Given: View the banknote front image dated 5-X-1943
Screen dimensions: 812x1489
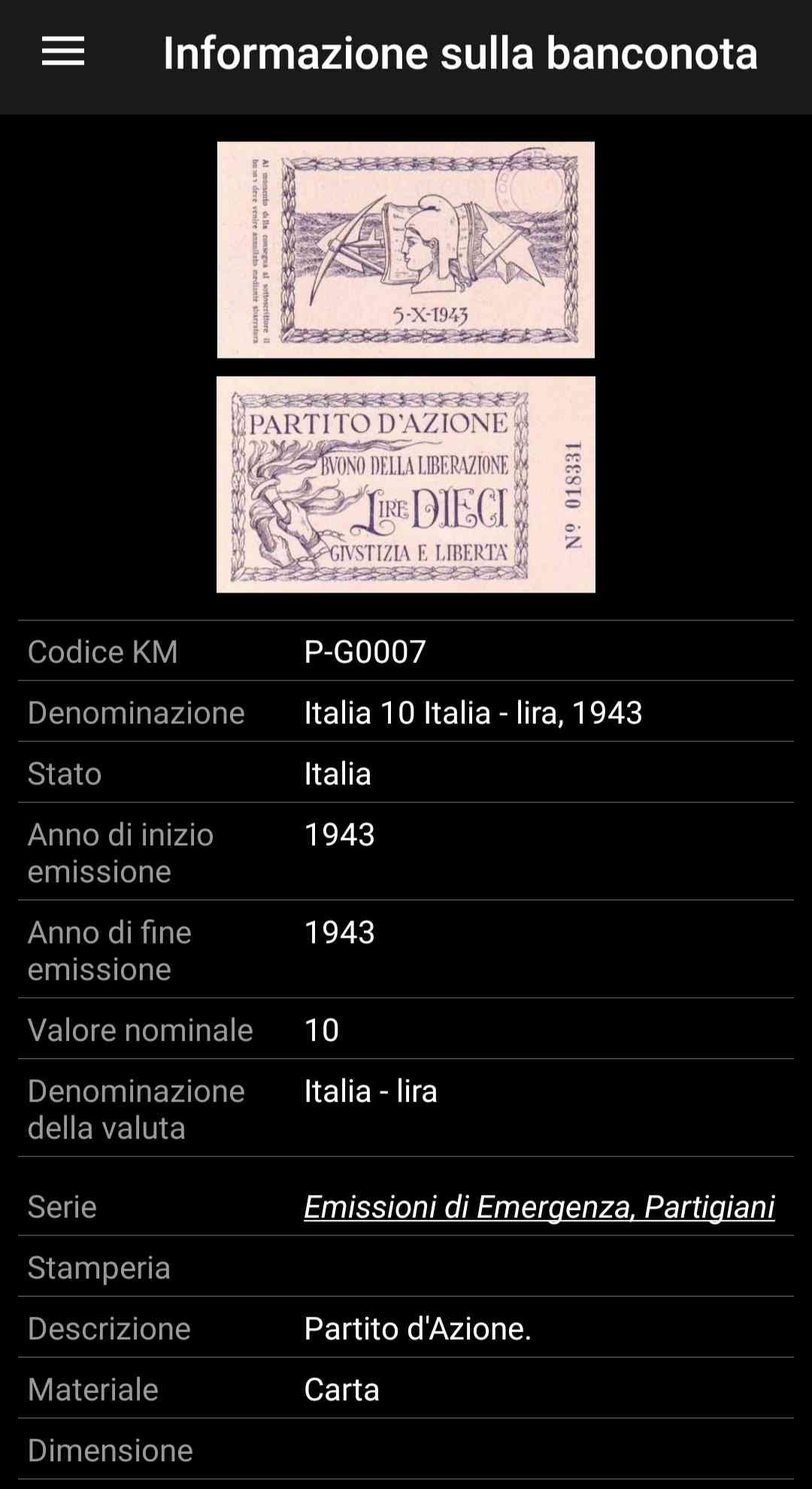Looking at the screenshot, I should (x=406, y=250).
